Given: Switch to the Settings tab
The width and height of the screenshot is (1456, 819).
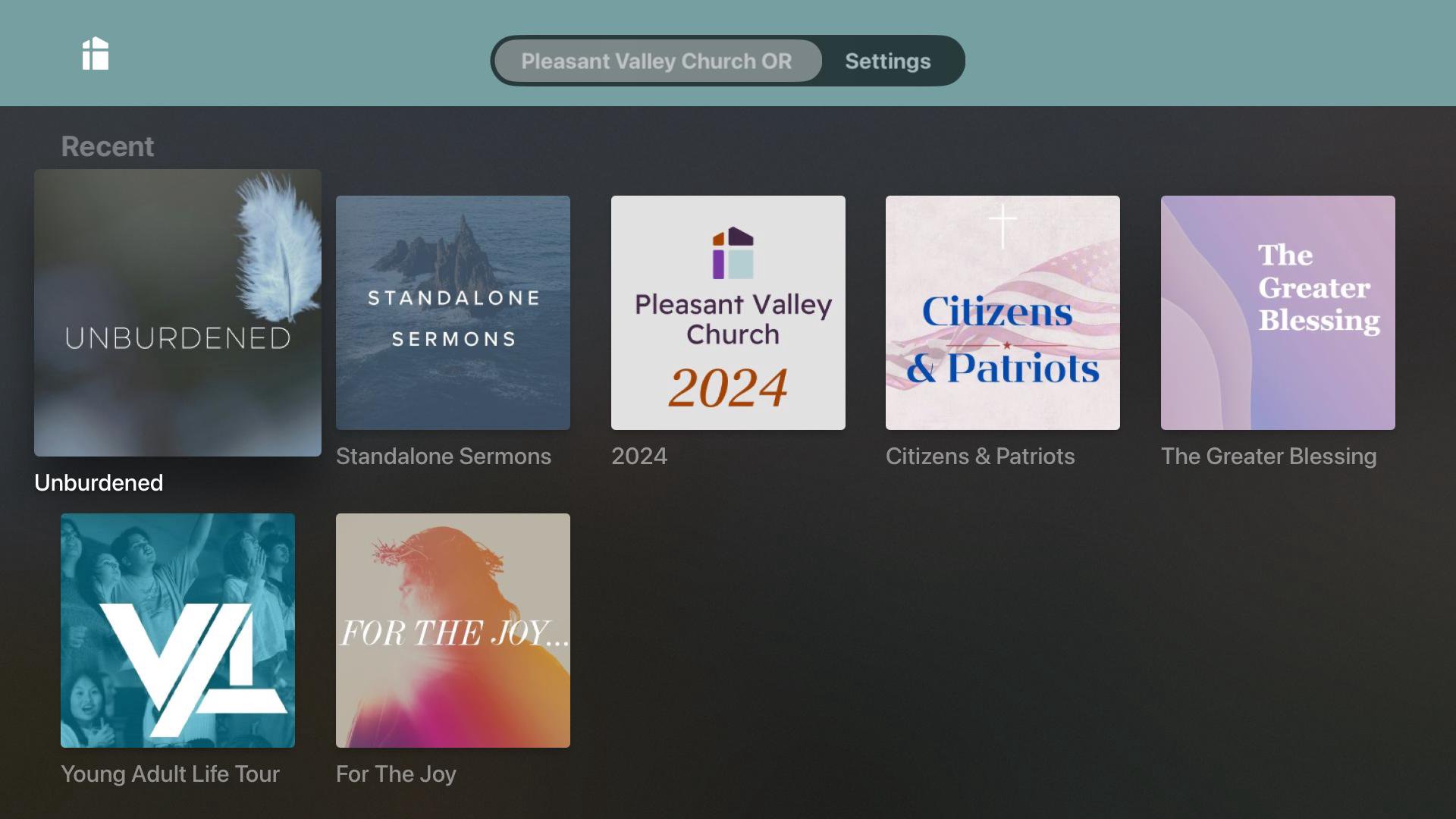Looking at the screenshot, I should (x=887, y=61).
